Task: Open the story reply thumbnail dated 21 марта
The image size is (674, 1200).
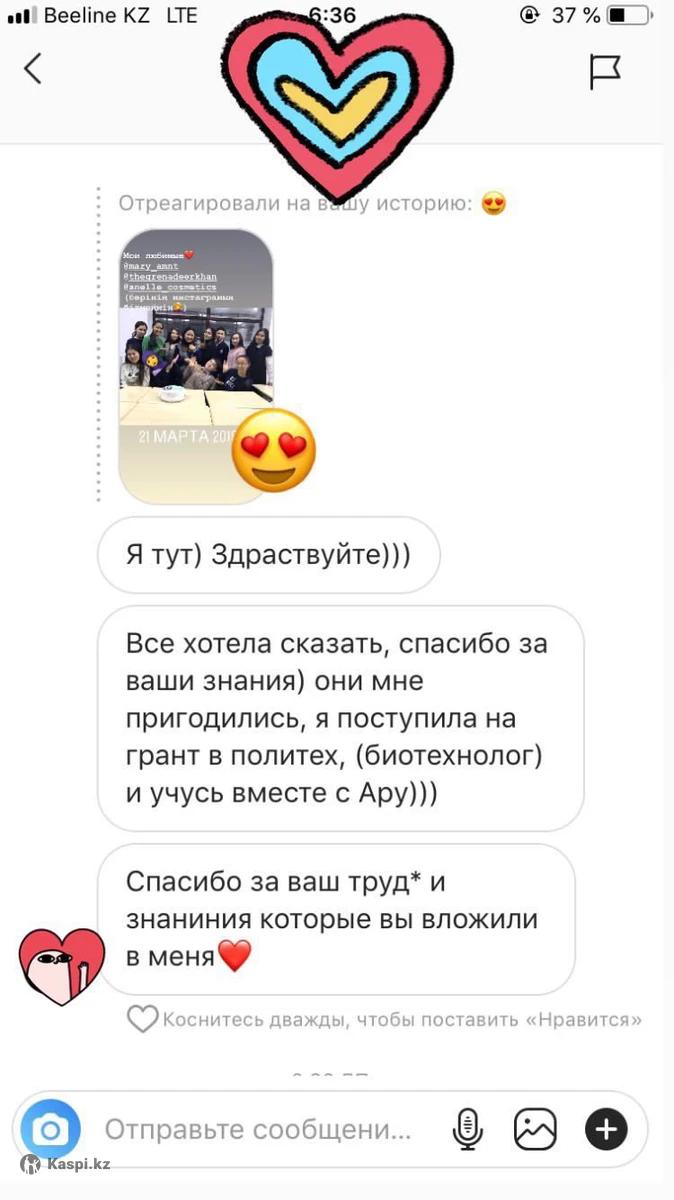Action: (196, 365)
